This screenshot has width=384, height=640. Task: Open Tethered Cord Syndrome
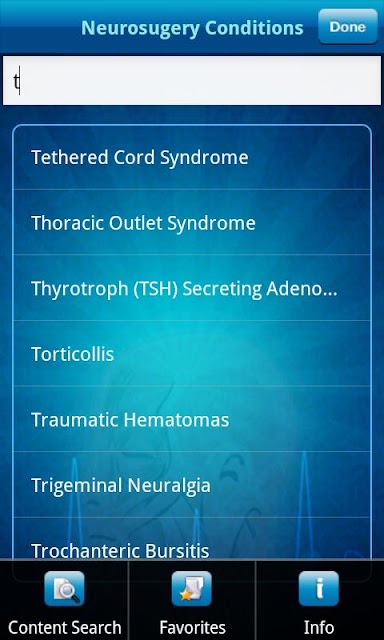pyautogui.click(x=192, y=157)
